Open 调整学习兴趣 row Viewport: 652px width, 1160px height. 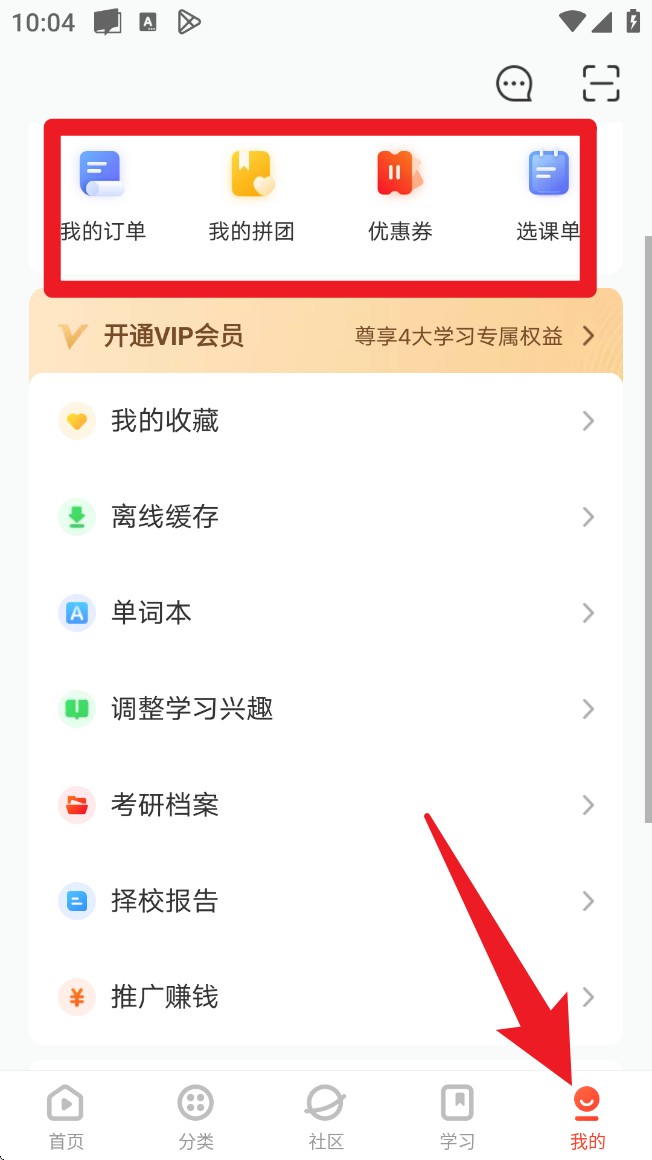[x=326, y=709]
